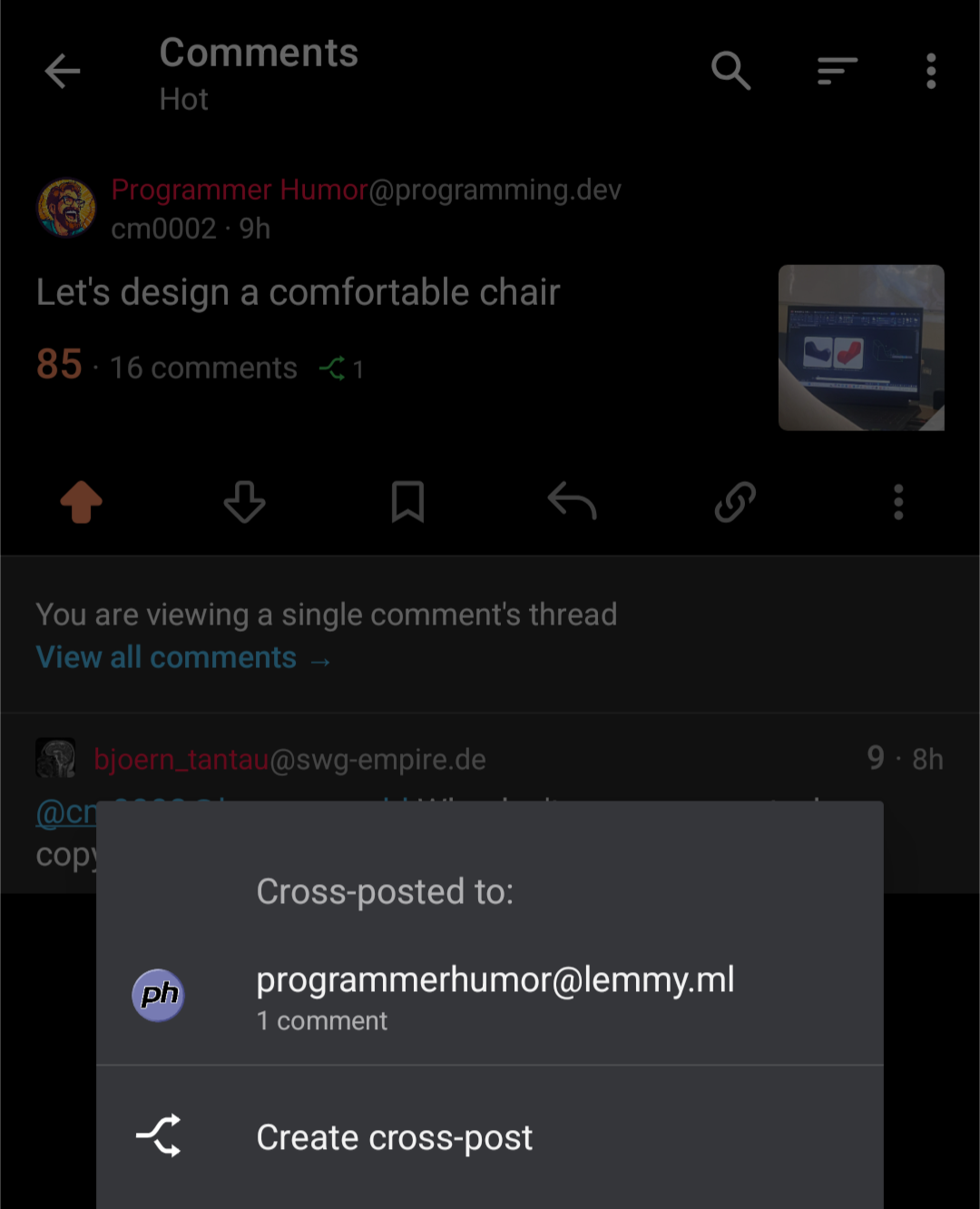Upvote the chair post
Screen dimensions: 980x1209
[x=82, y=502]
